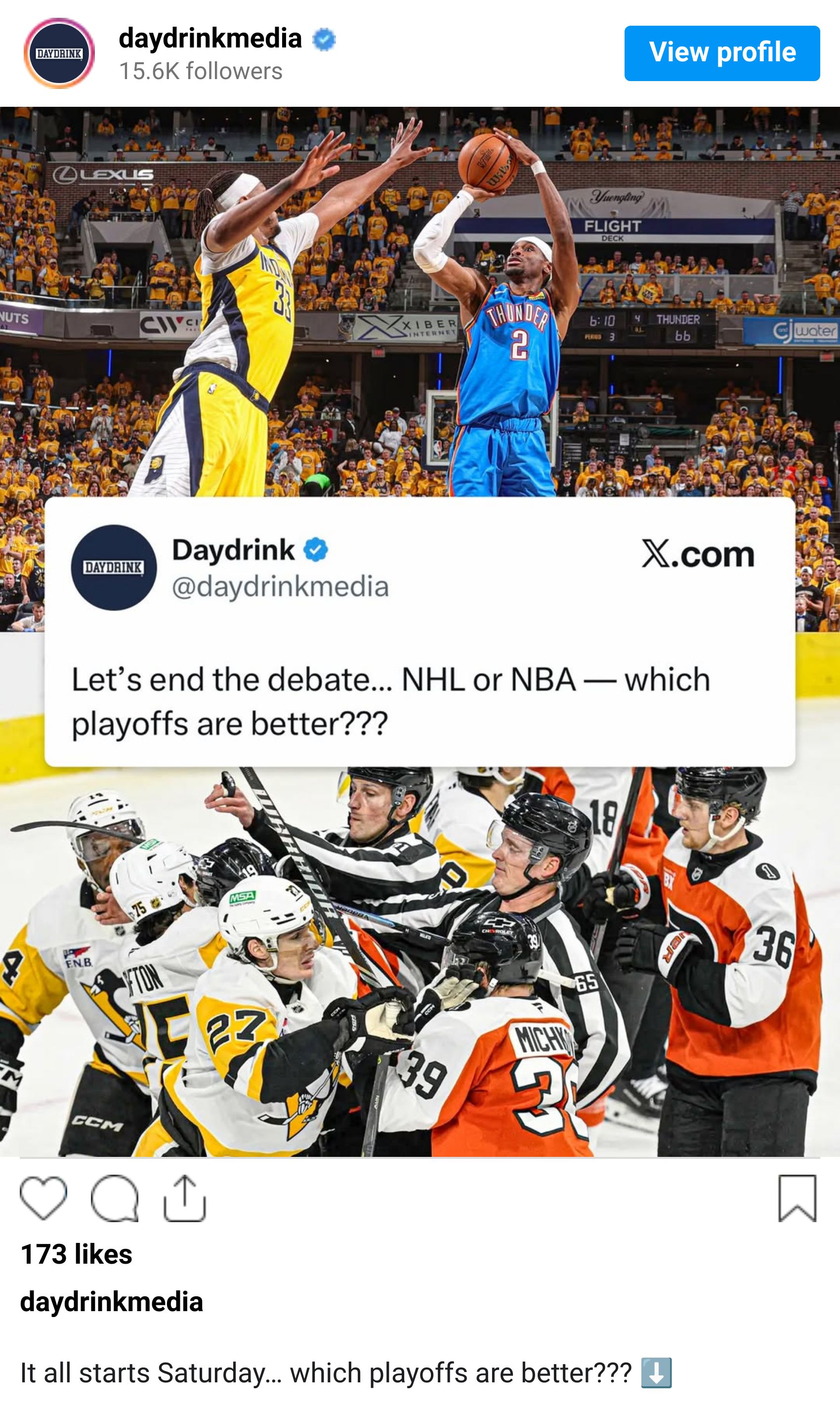Tap the View profile button
The width and height of the screenshot is (840, 1412).
[722, 53]
